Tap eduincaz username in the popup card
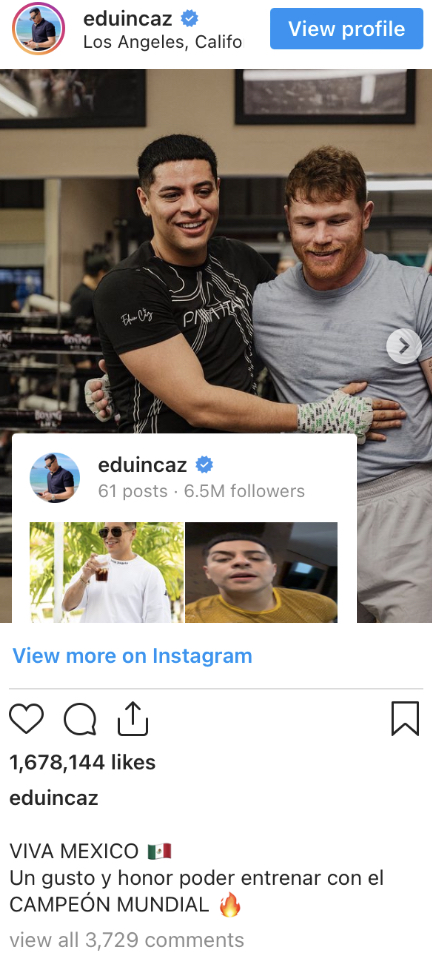This screenshot has width=432, height=962. click(142, 465)
